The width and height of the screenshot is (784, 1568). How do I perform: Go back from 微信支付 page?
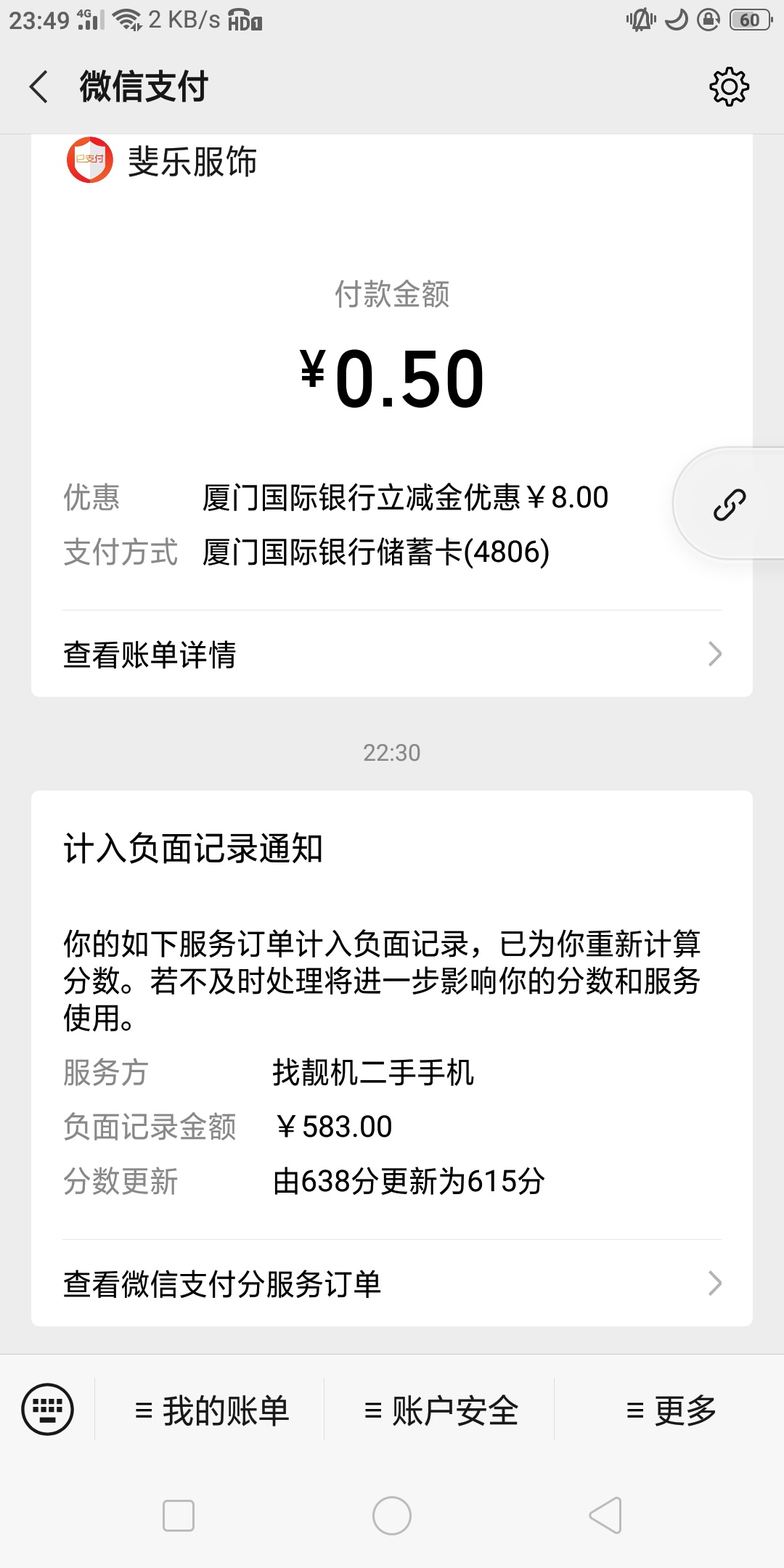[39, 87]
